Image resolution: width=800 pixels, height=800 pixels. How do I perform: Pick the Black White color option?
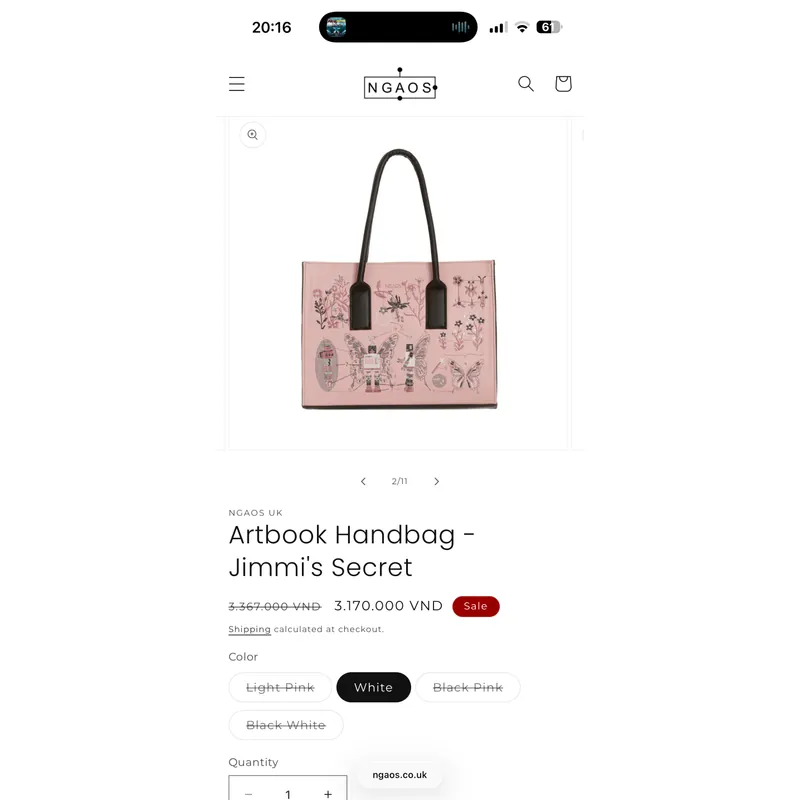[286, 725]
